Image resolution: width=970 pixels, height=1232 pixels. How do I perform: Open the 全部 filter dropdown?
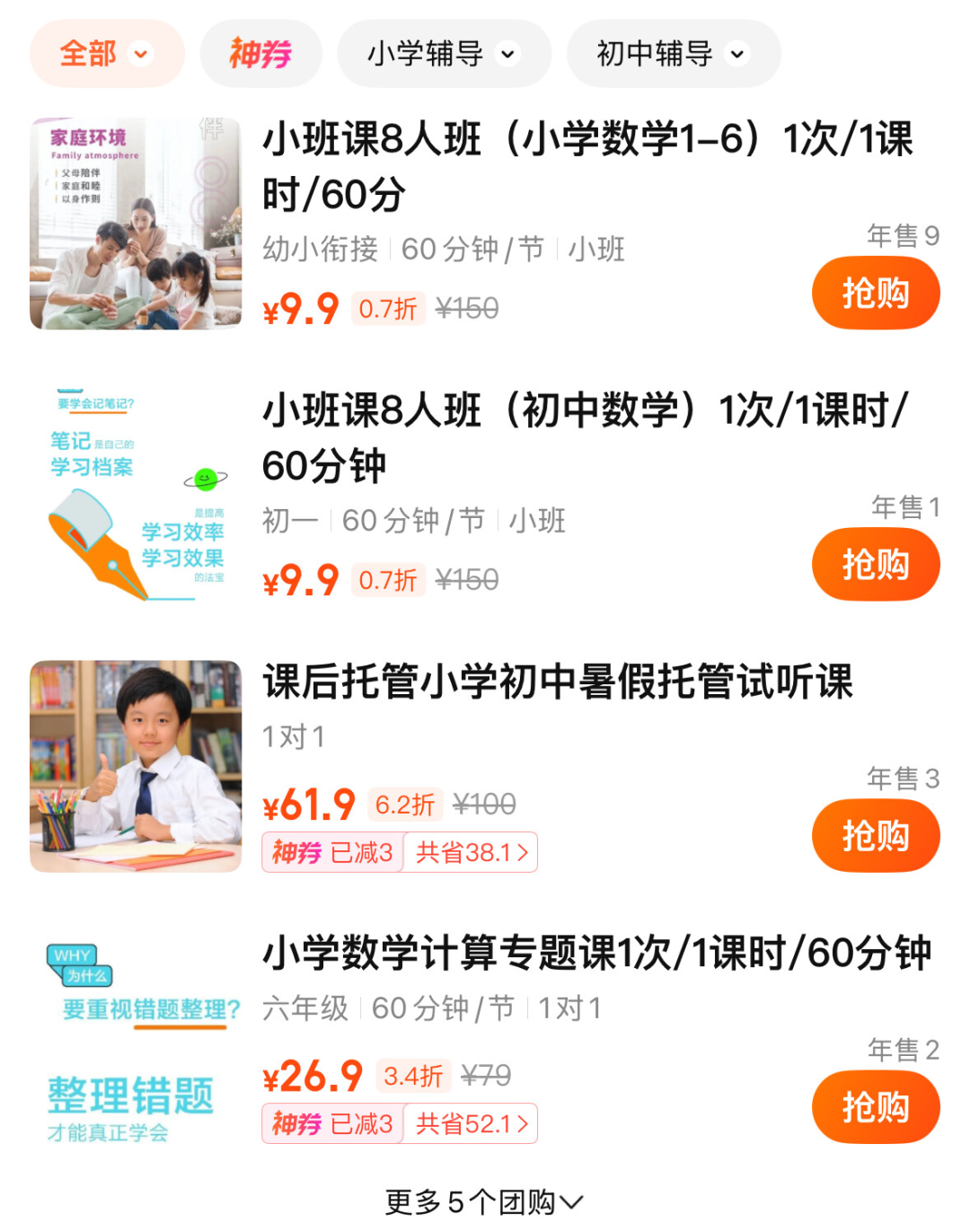pyautogui.click(x=106, y=54)
